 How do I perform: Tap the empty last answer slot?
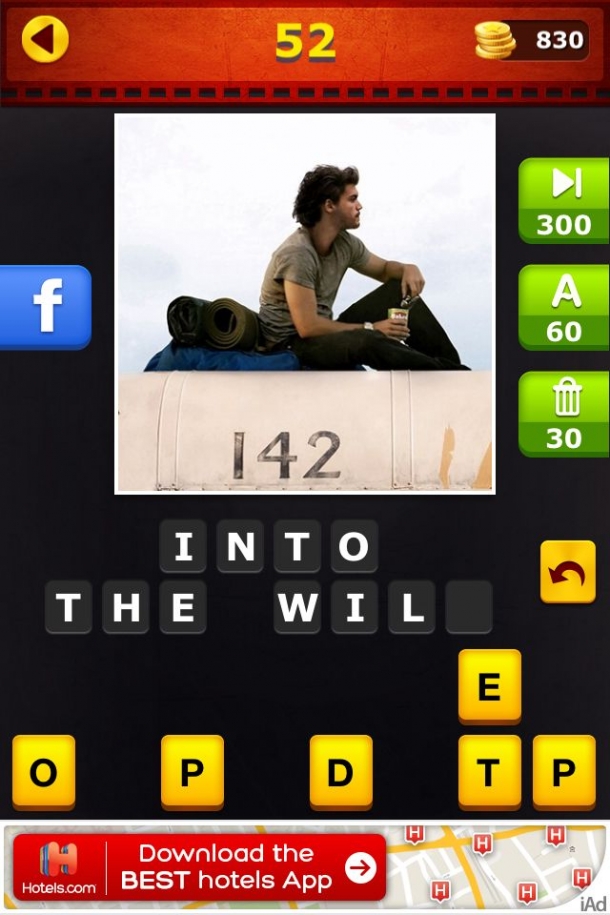[x=469, y=607]
